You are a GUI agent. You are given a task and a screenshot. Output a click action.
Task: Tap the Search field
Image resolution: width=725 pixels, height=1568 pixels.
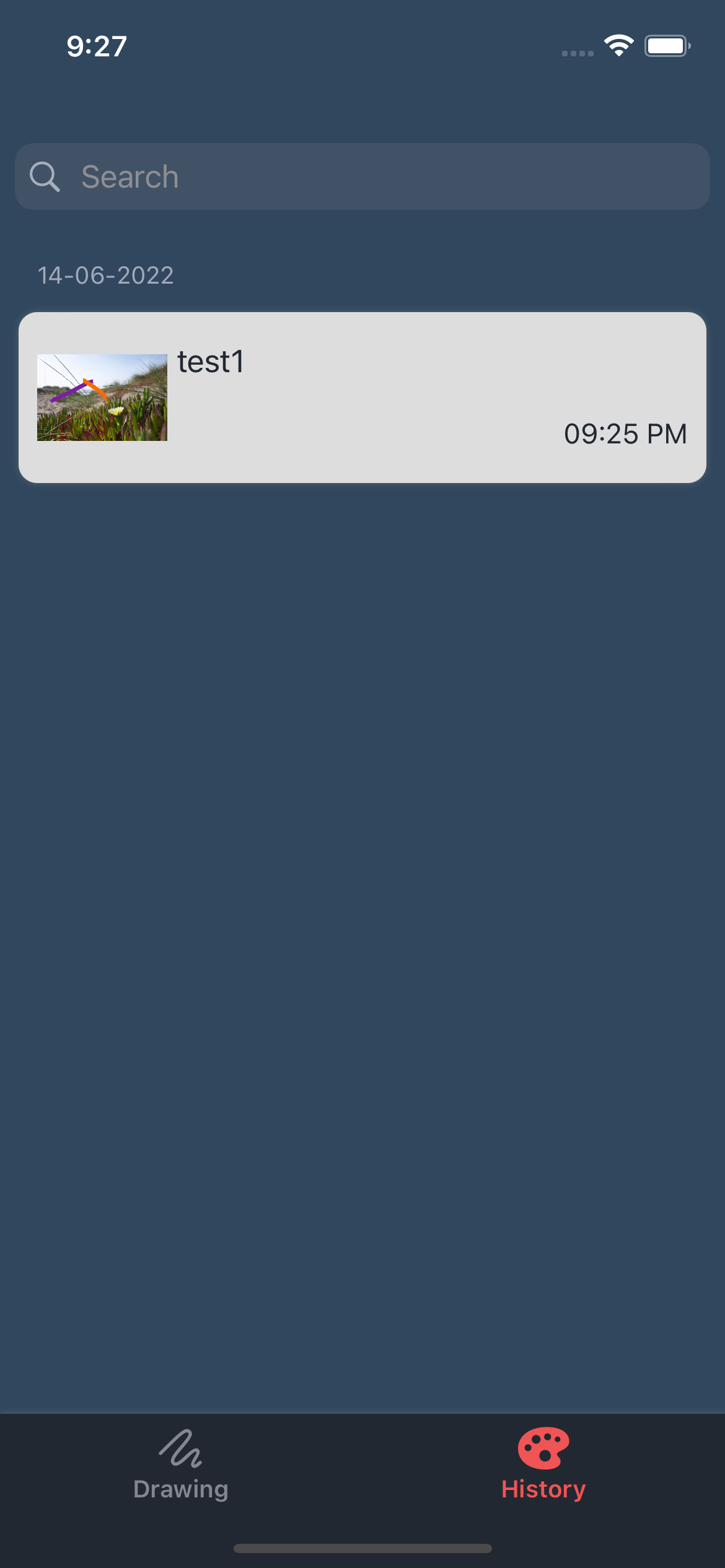point(362,177)
